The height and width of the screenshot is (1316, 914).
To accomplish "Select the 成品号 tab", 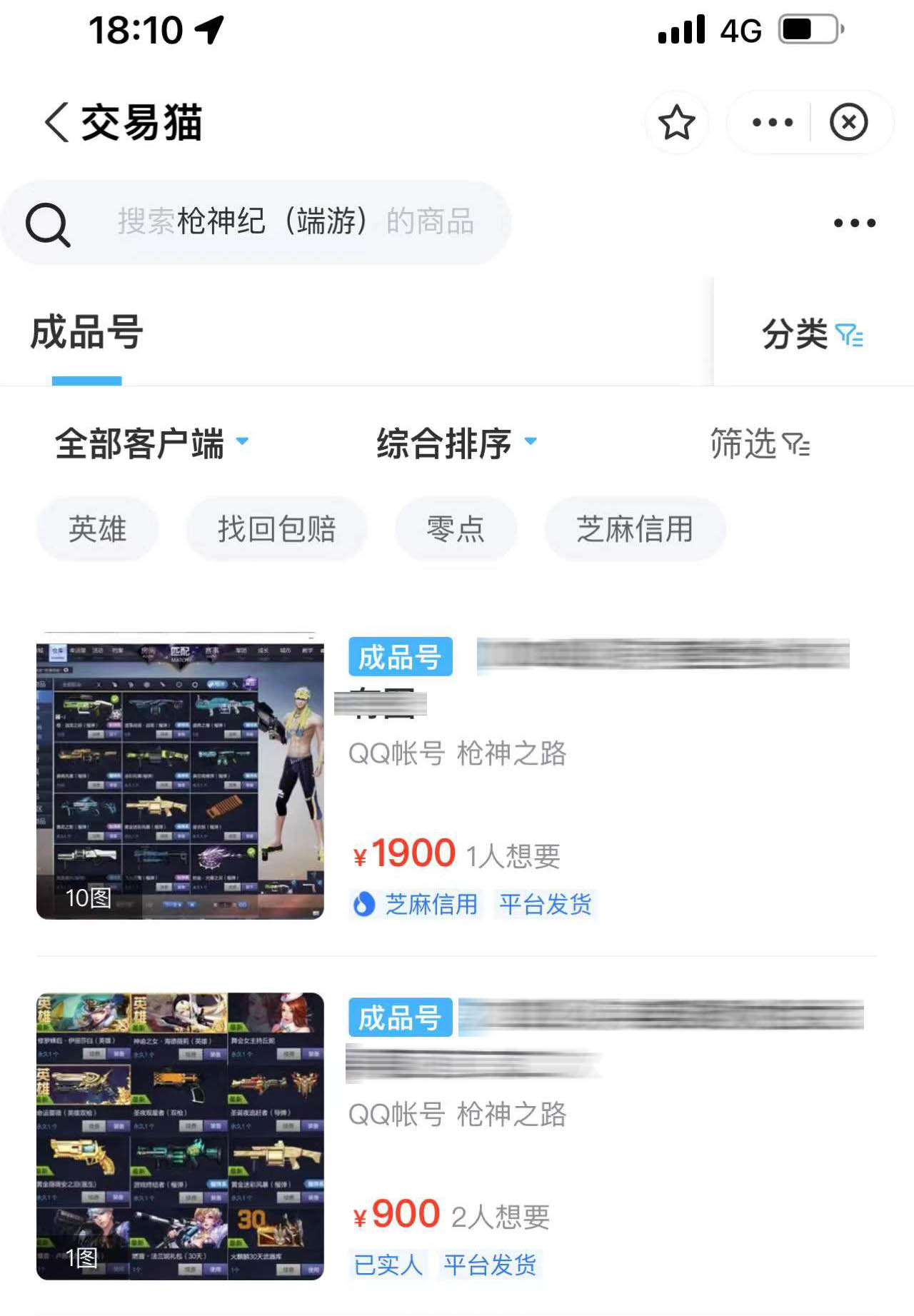I will pos(87,333).
